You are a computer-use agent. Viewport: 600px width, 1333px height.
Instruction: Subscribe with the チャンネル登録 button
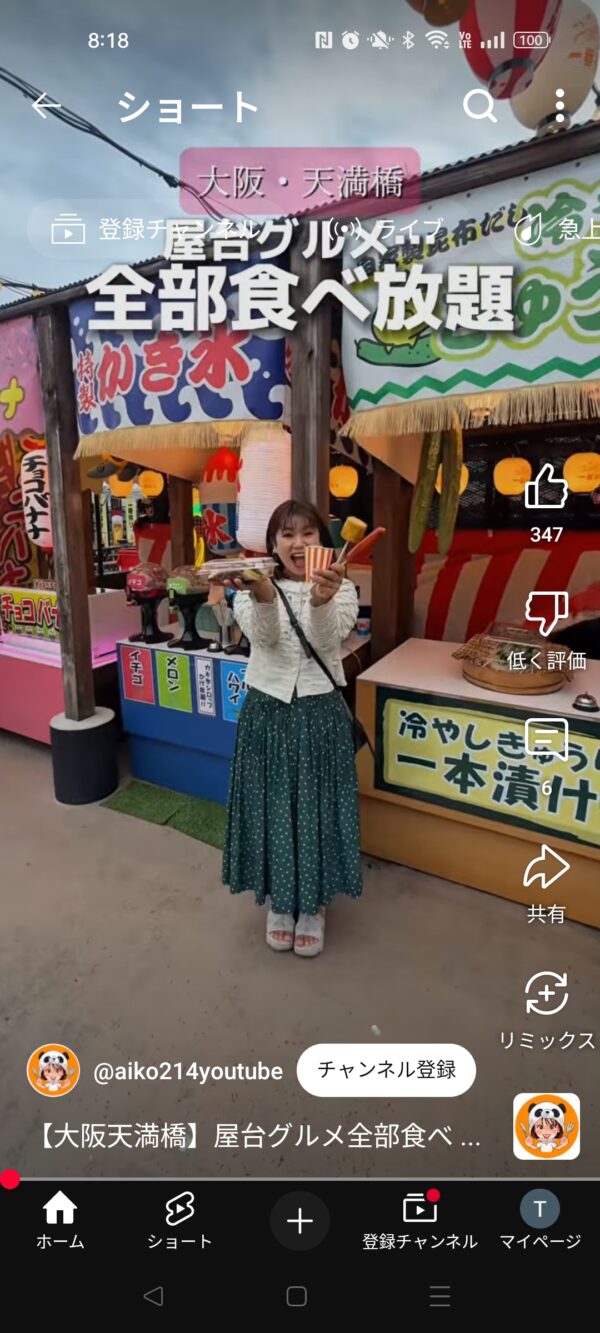click(386, 1070)
